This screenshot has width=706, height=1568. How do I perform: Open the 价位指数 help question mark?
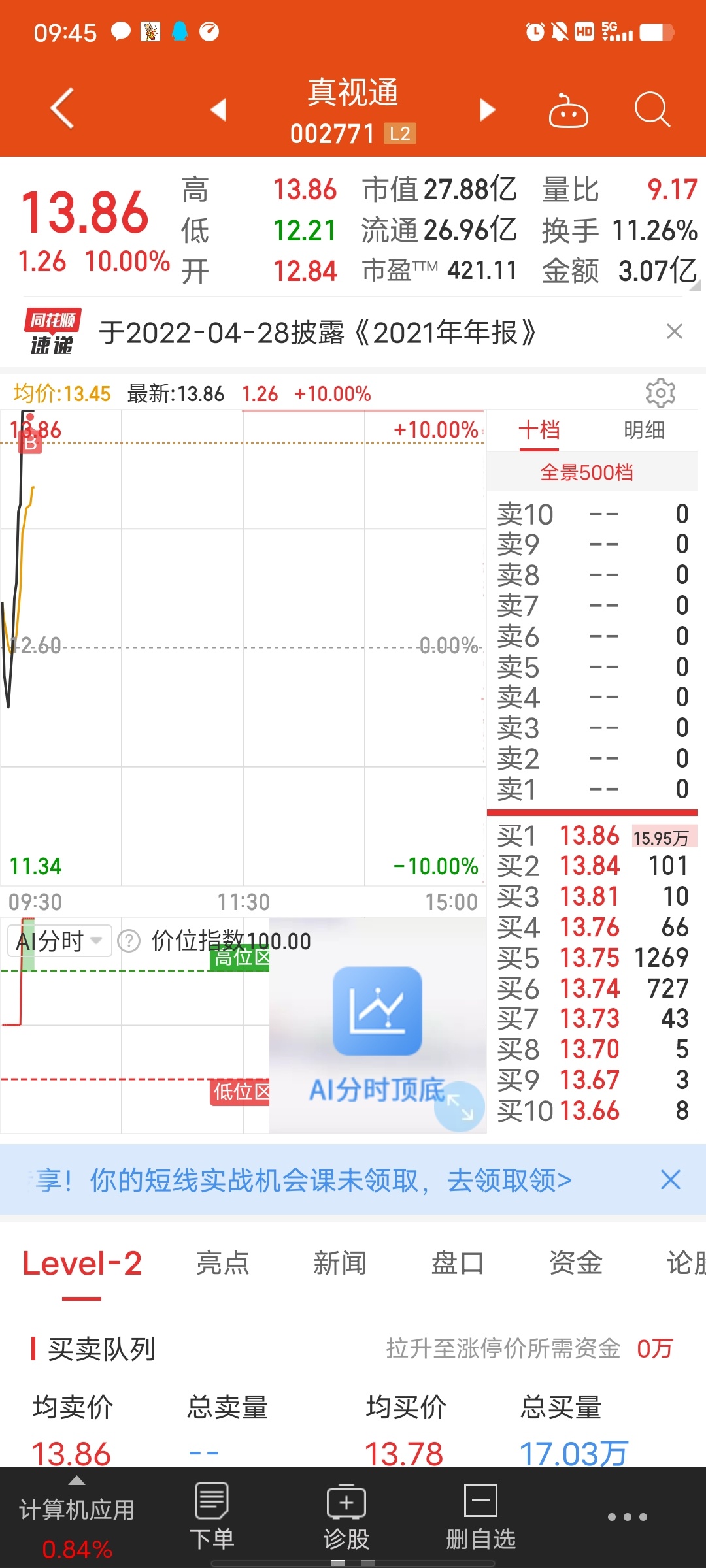pos(129,941)
